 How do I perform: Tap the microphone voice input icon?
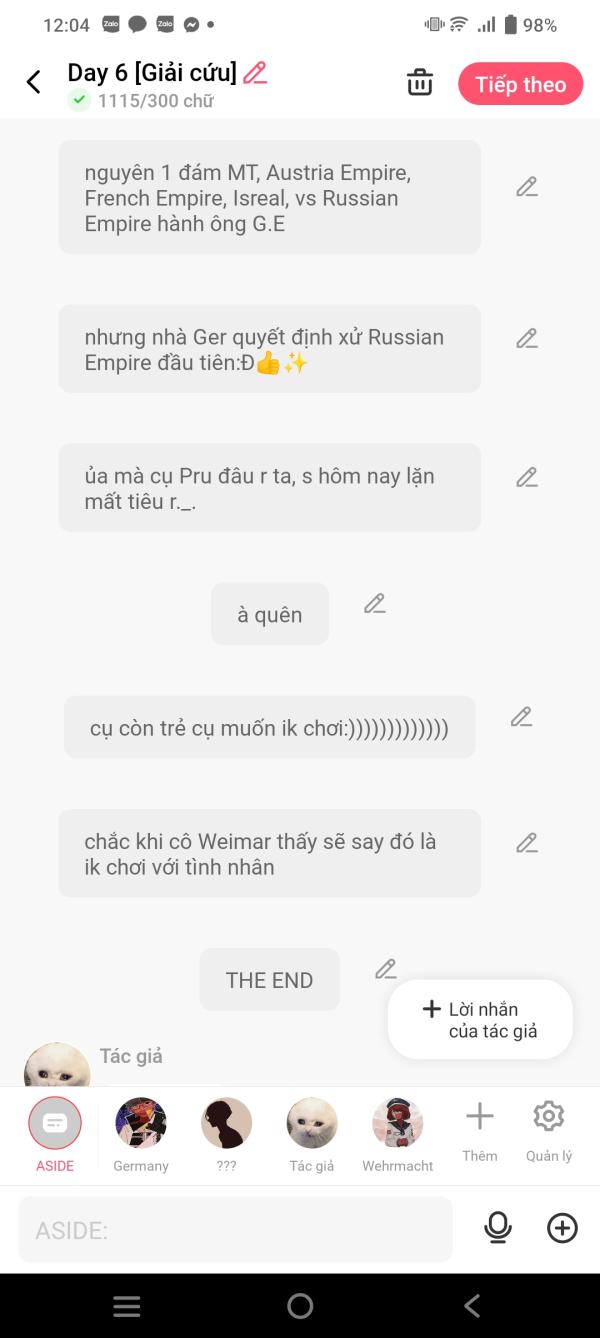(x=497, y=1228)
